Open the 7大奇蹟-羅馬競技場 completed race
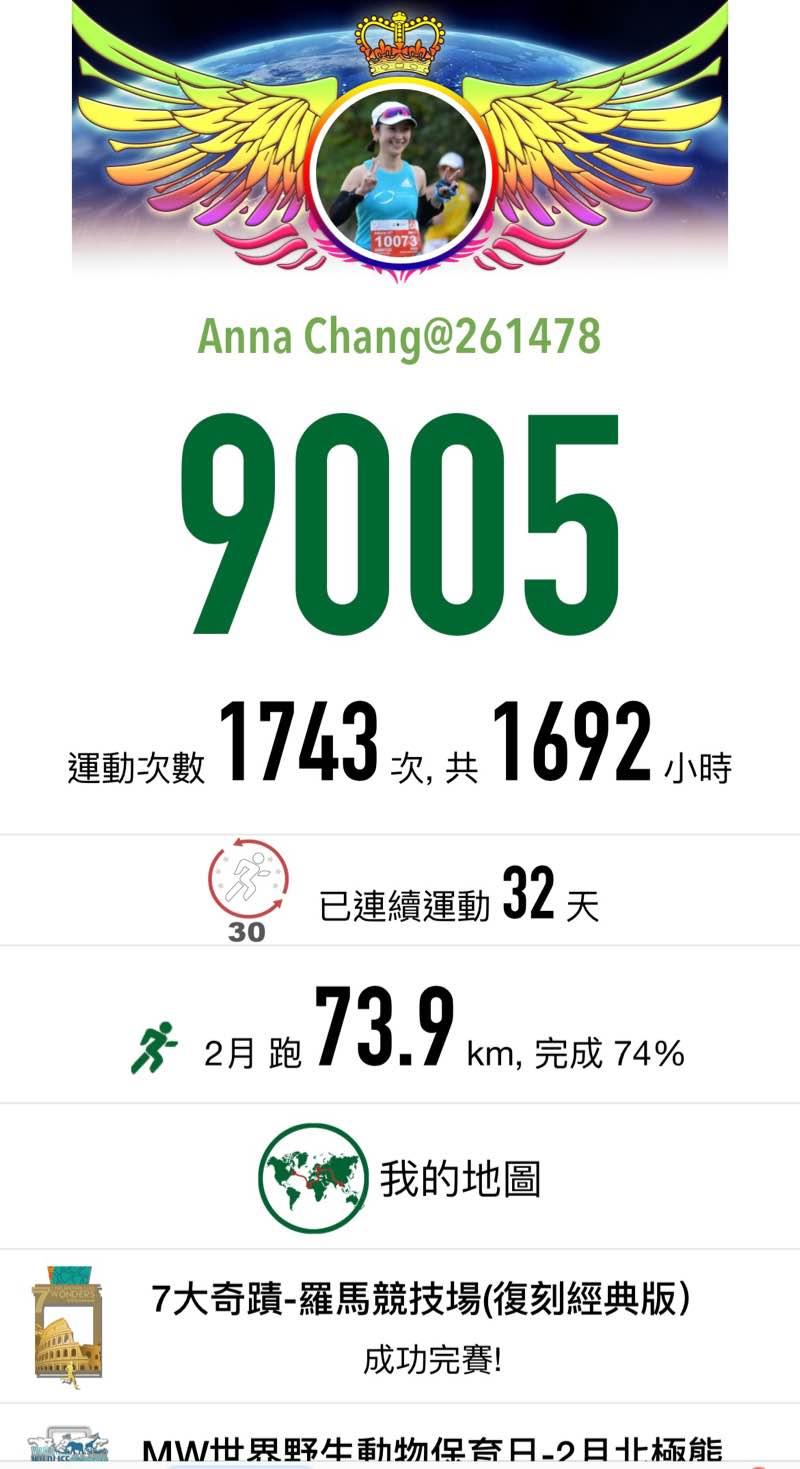This screenshot has width=800, height=1469. coord(400,1326)
